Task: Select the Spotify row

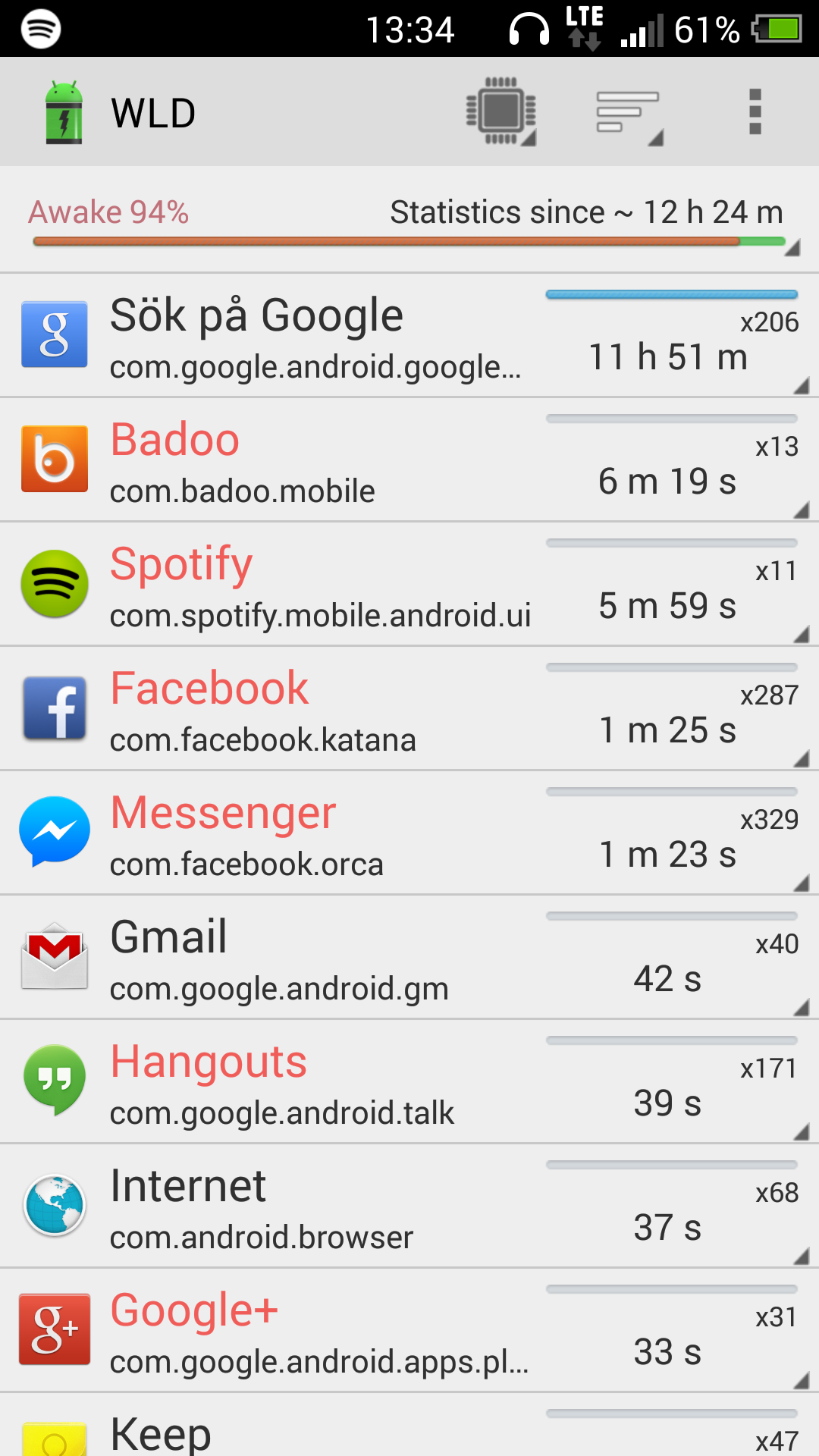Action: click(409, 584)
